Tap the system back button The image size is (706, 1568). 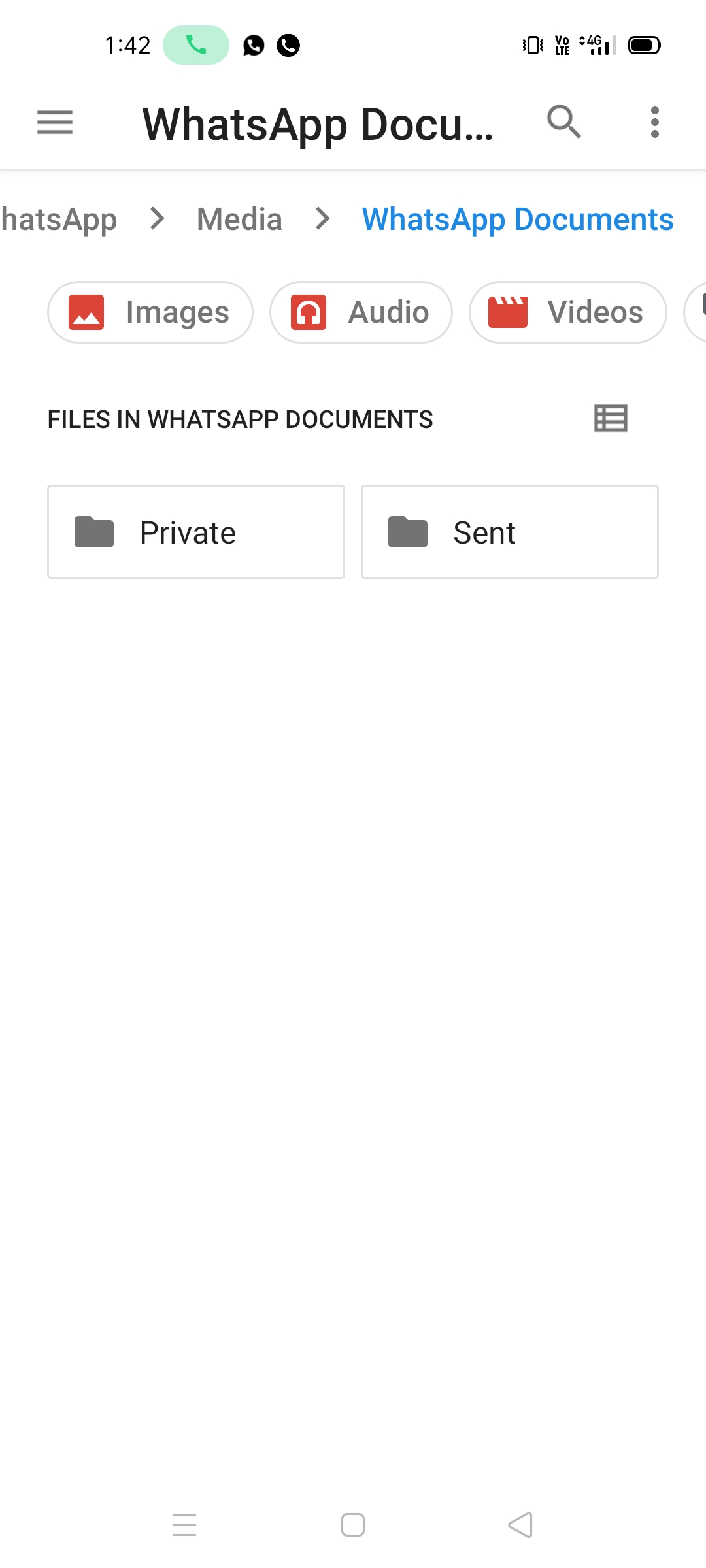click(x=520, y=1525)
